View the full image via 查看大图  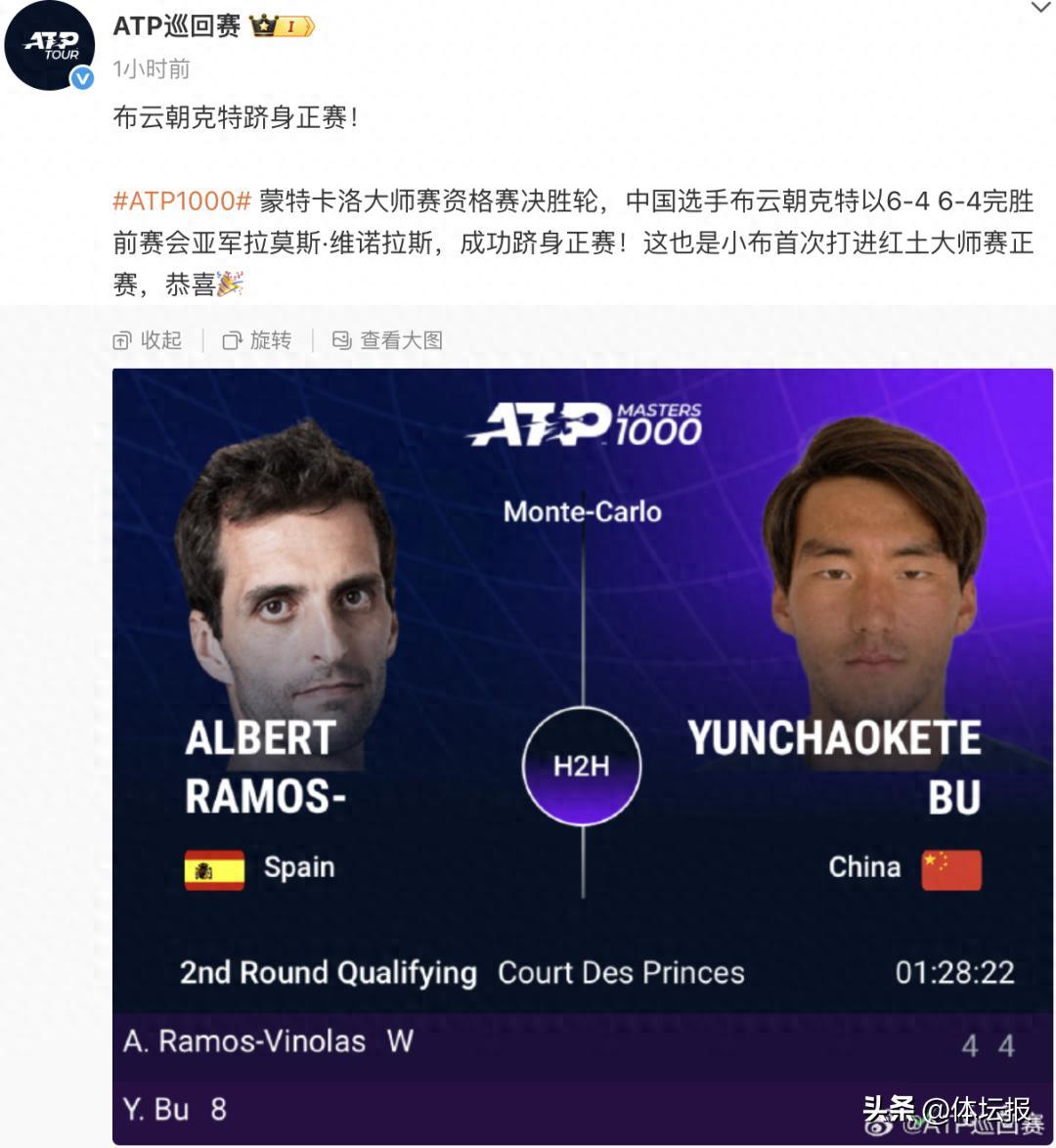(x=388, y=340)
